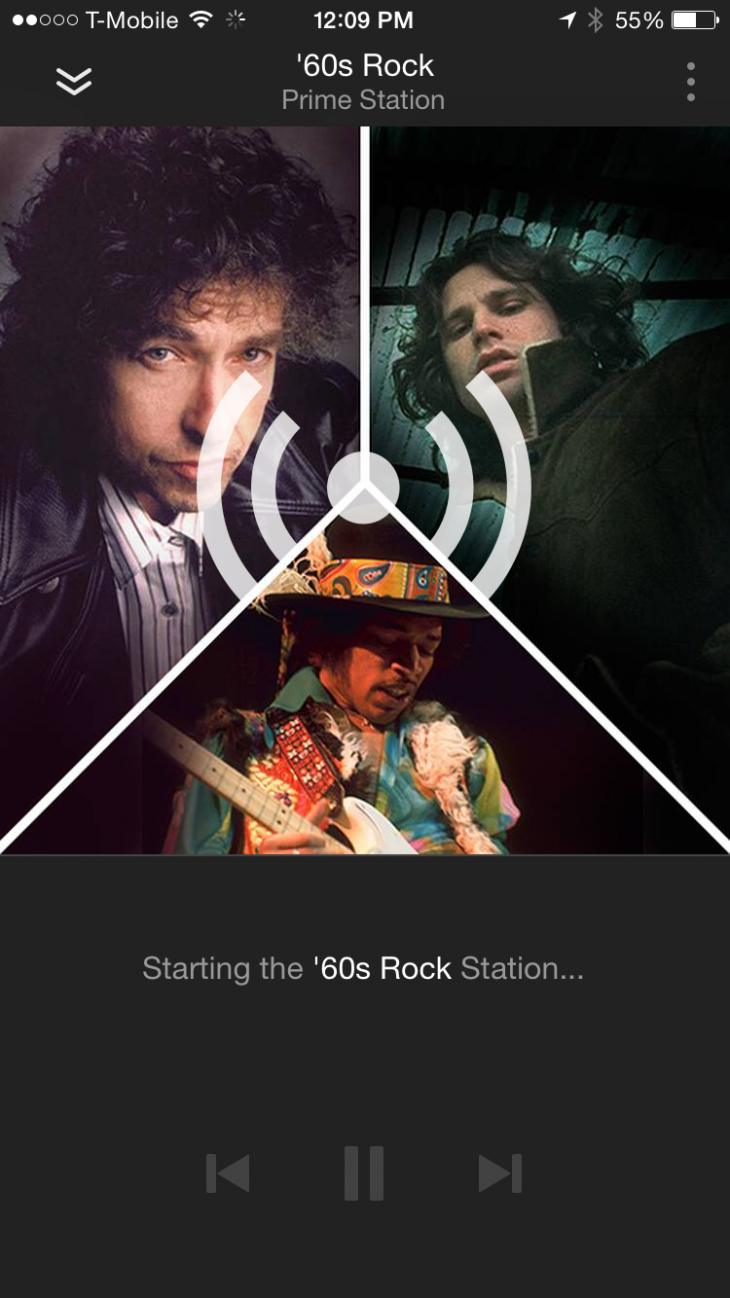Open the three-dot overflow menu
The height and width of the screenshot is (1298, 730).
(x=690, y=82)
